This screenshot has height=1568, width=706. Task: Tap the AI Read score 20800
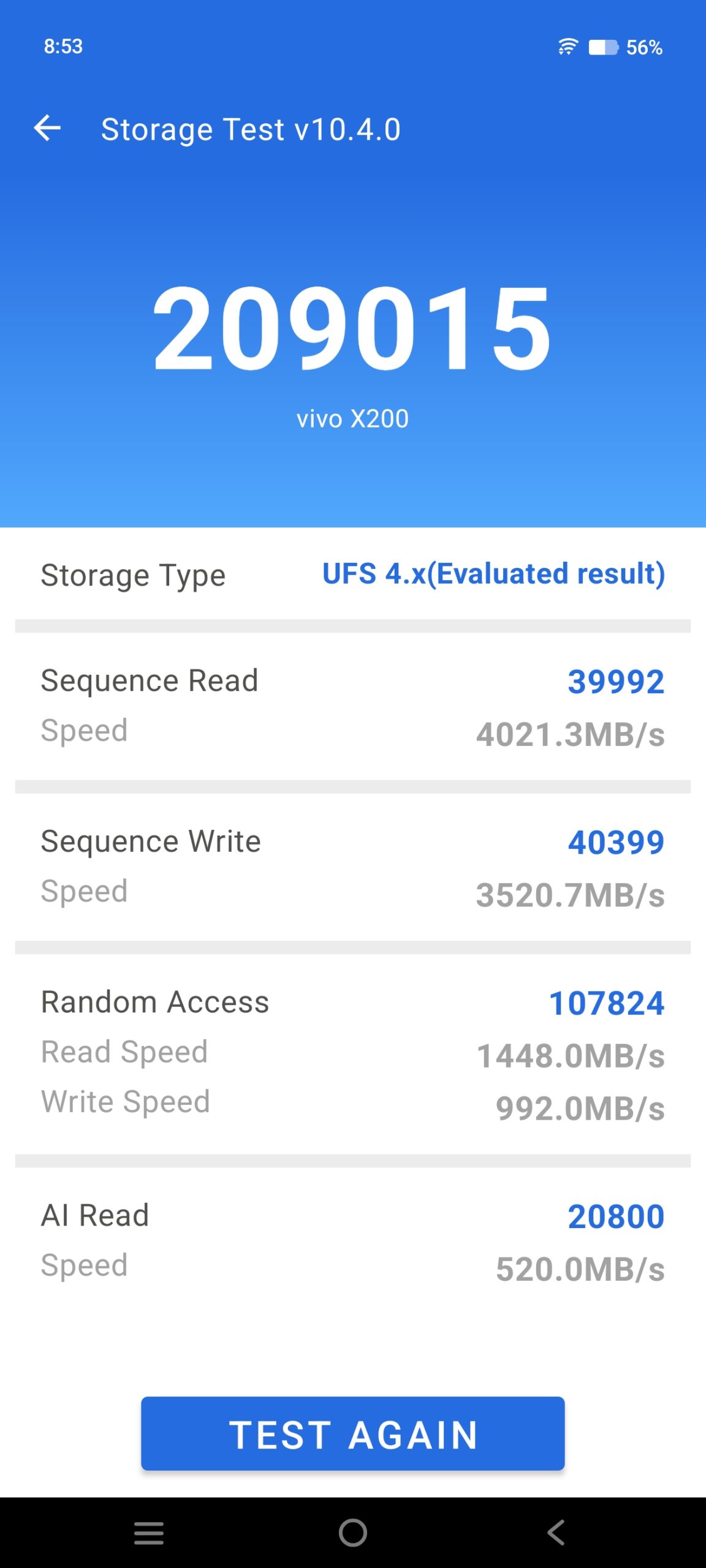tap(617, 1215)
